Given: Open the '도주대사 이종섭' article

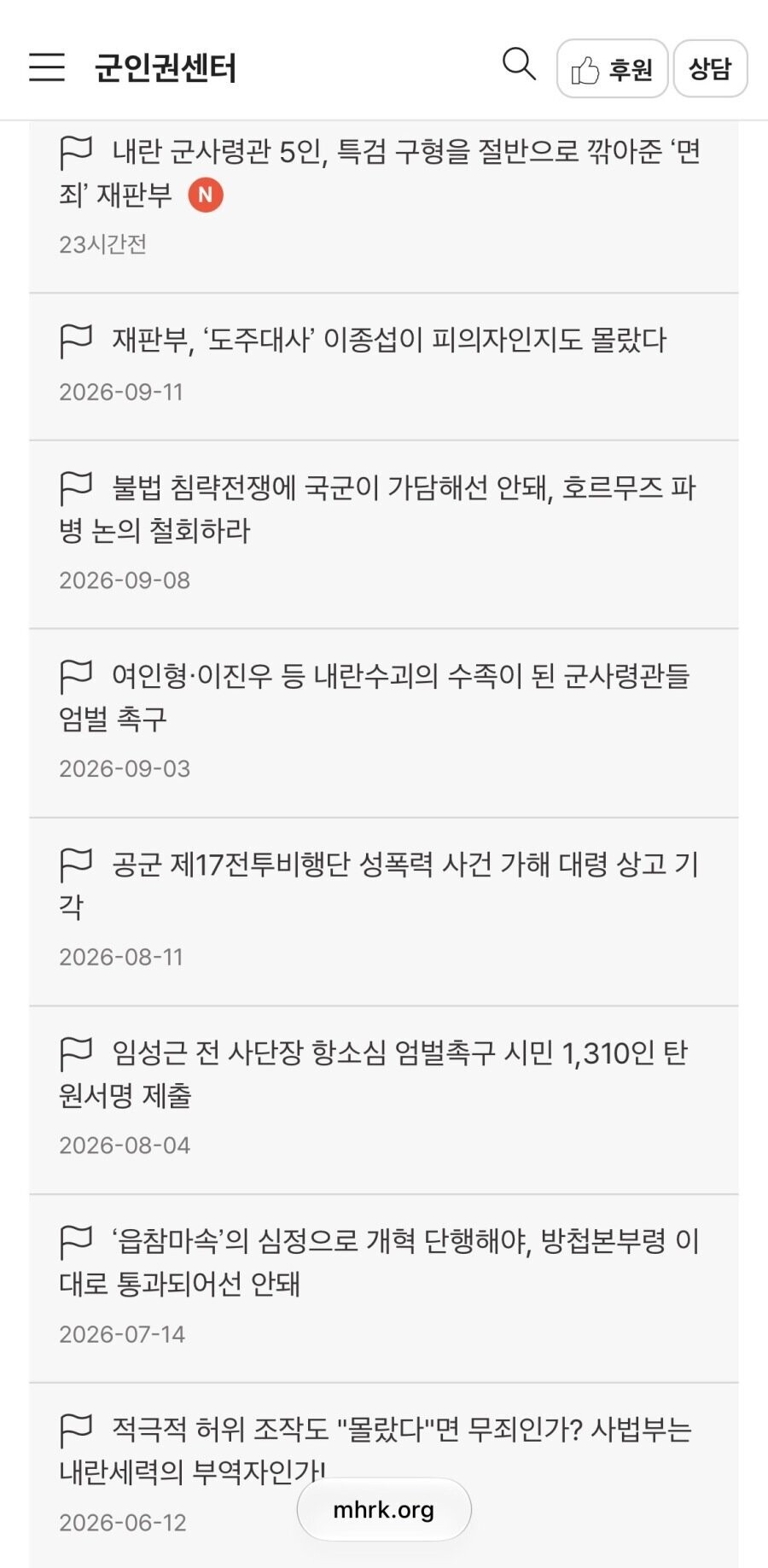Looking at the screenshot, I should 384,367.
